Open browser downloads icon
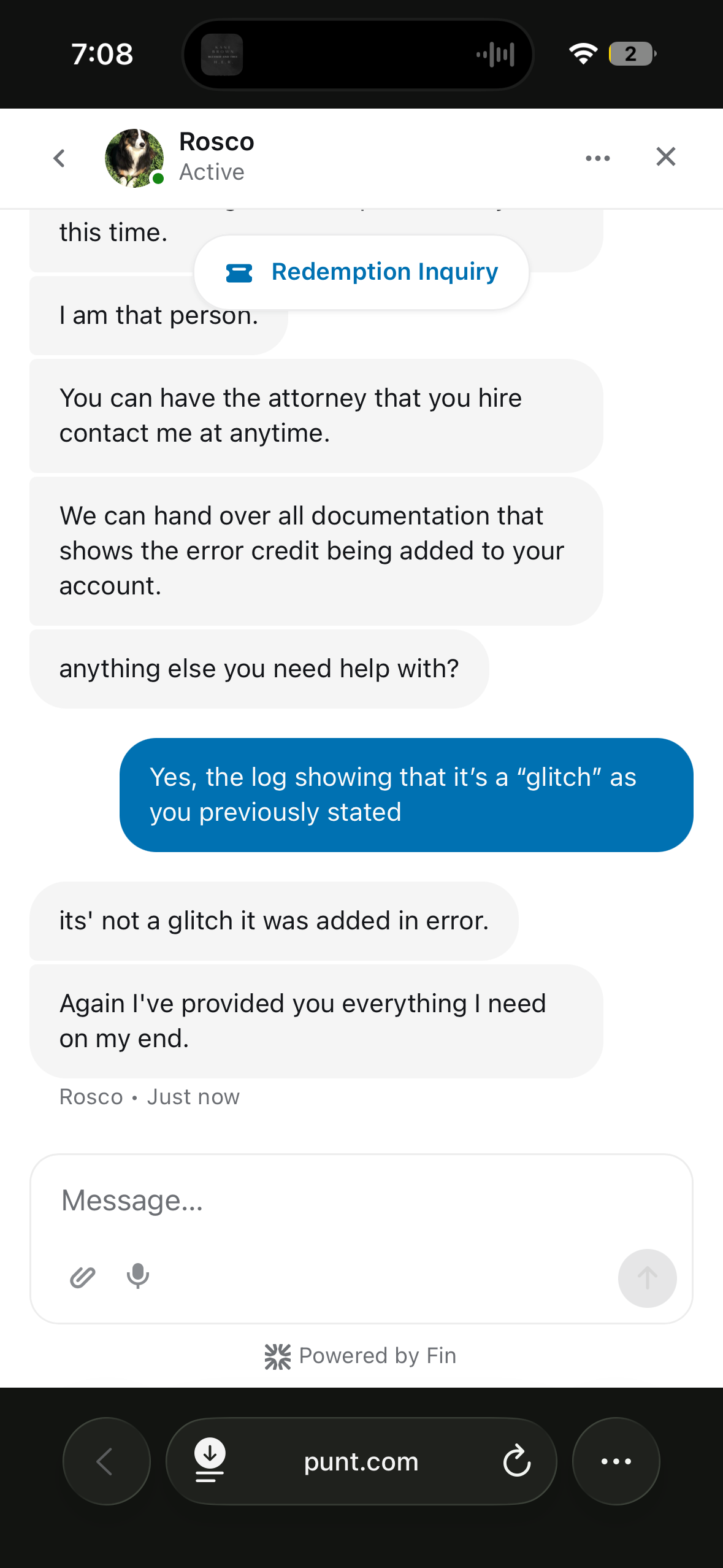Screen dimensions: 723x1568 210,1461
